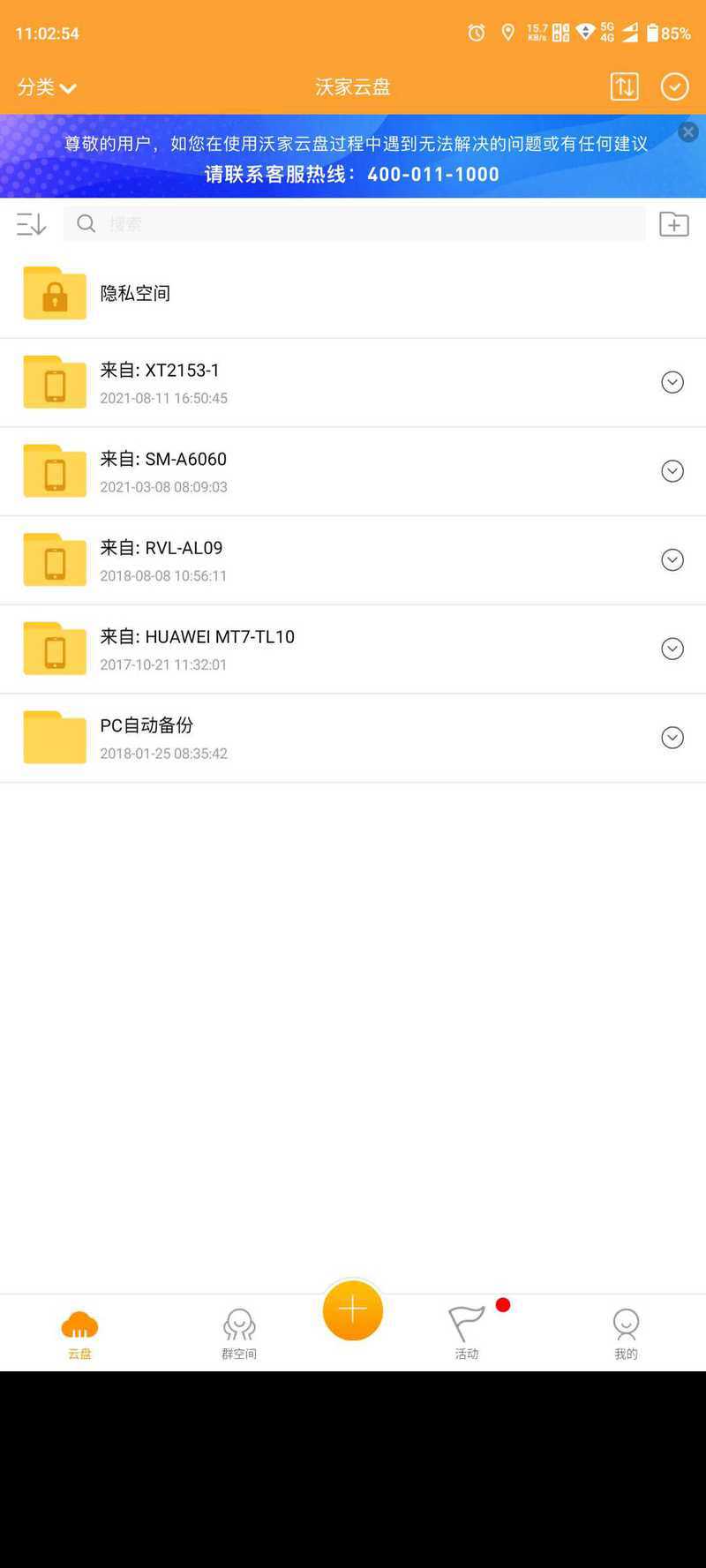Image resolution: width=706 pixels, height=1568 pixels.
Task: Expand options for 来自: RVL-AL09
Action: point(672,560)
